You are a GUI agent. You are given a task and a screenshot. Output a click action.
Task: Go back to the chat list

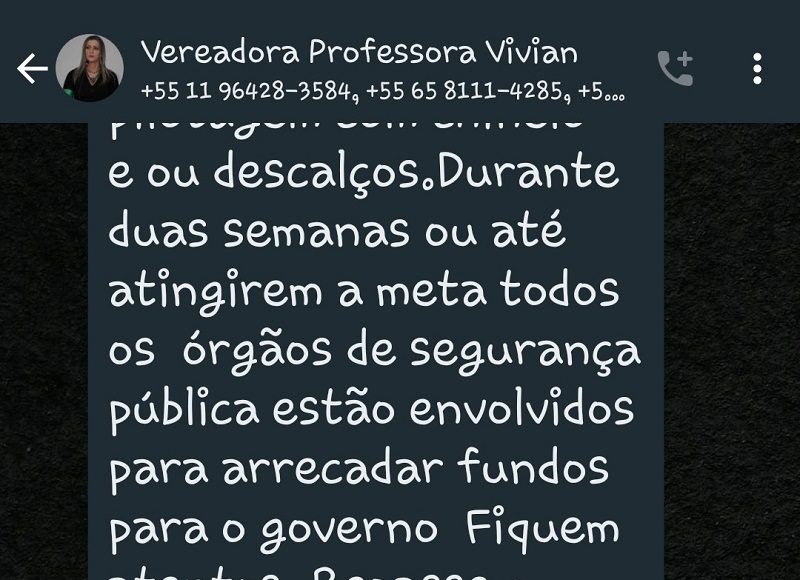32,68
